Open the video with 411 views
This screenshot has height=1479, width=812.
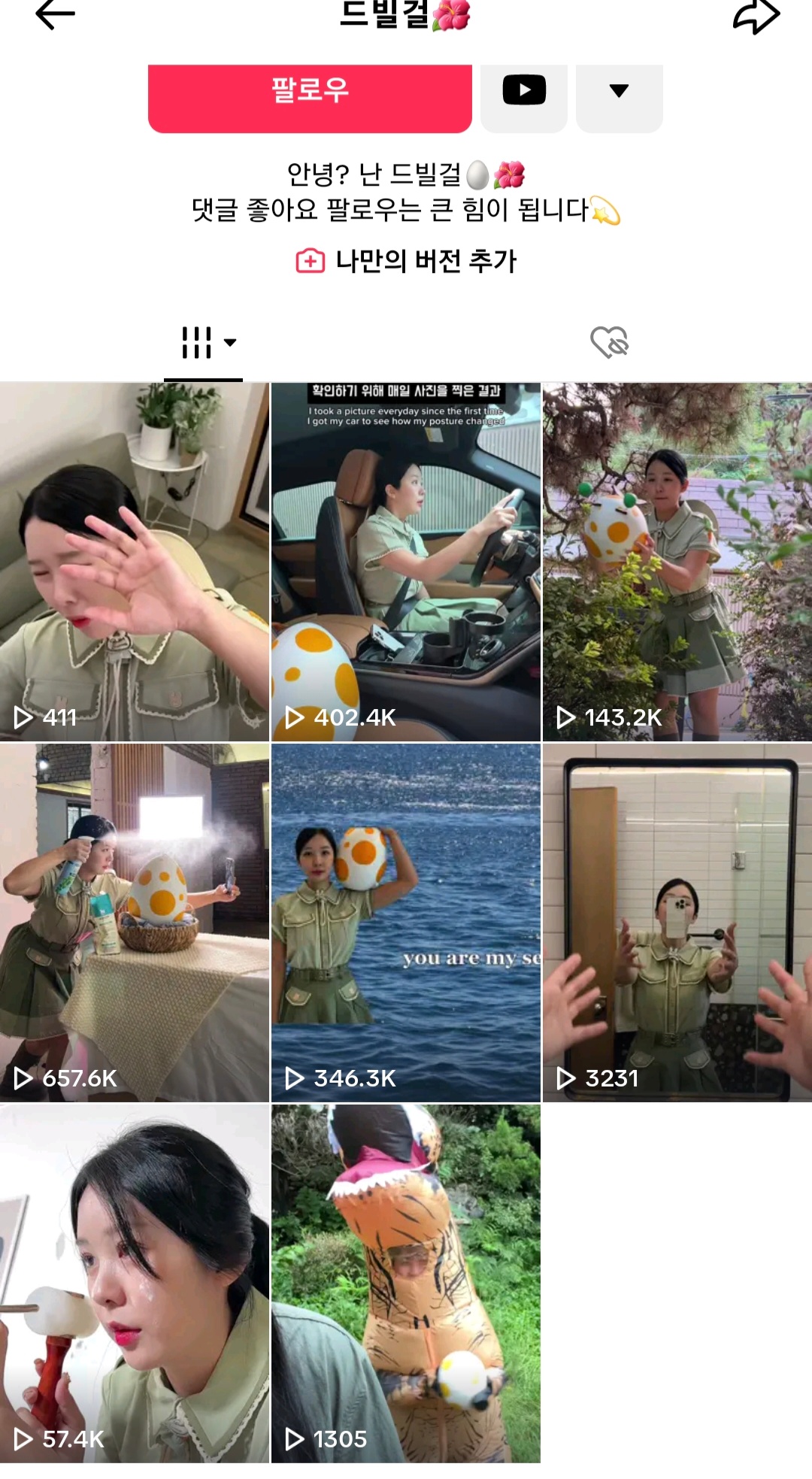click(x=135, y=562)
